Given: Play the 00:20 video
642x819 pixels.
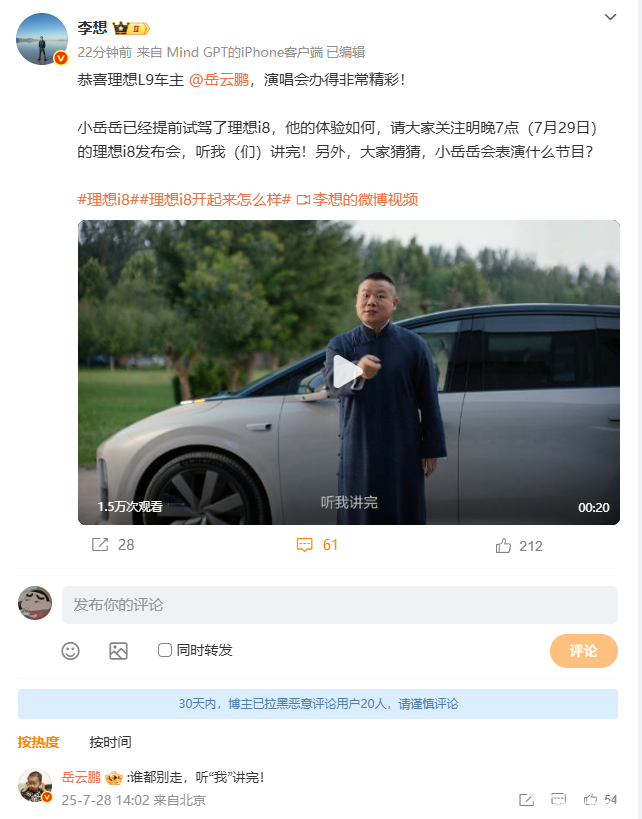Looking at the screenshot, I should pos(348,372).
